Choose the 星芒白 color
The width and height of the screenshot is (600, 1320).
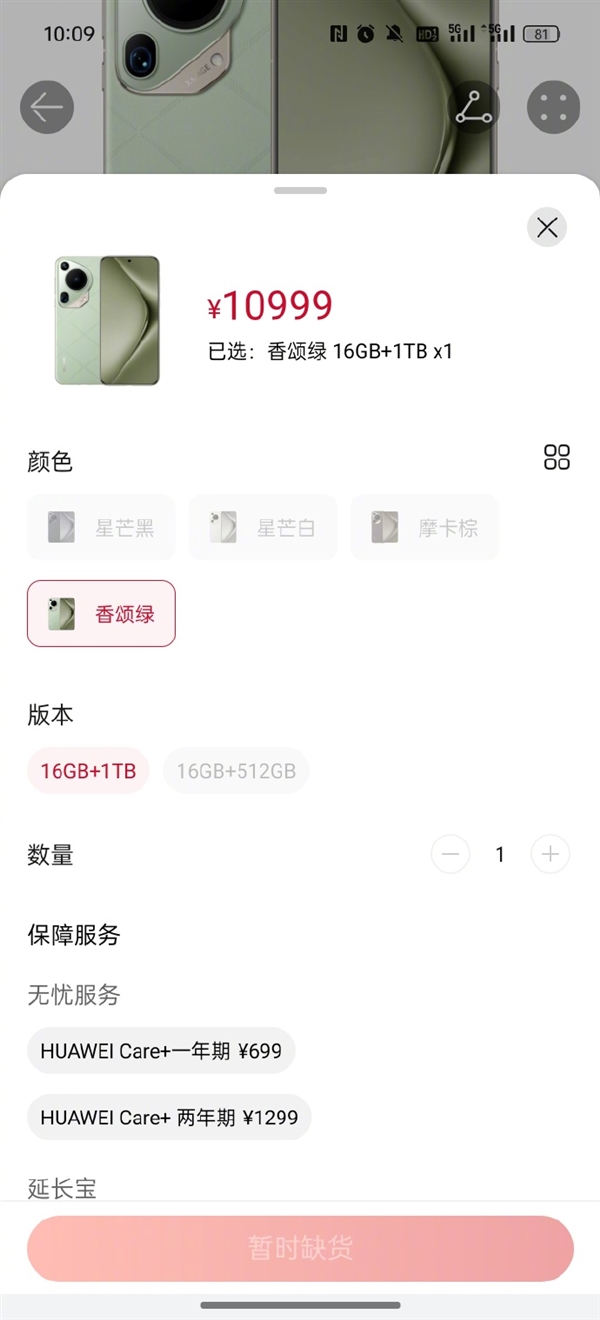263,527
